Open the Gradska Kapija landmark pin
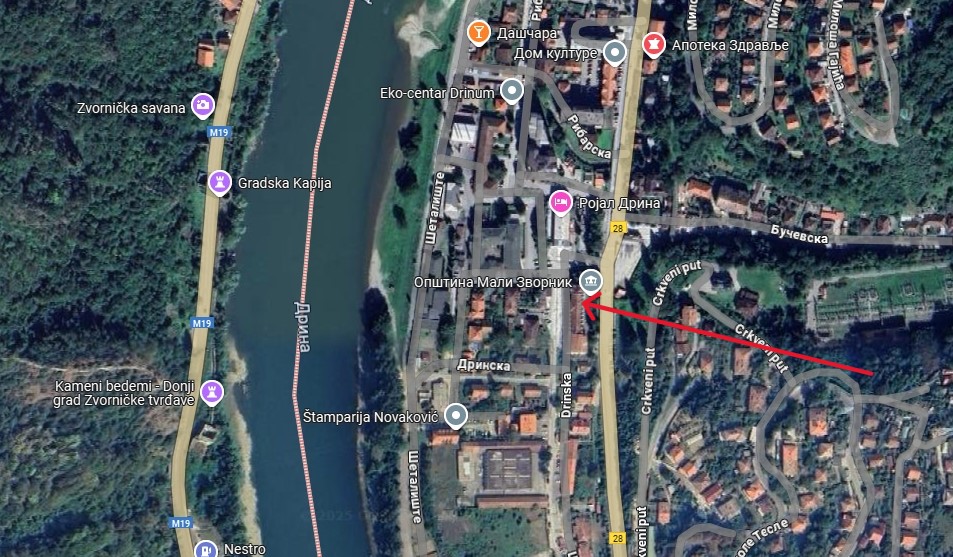Screen dimensions: 953x557 click(218, 182)
